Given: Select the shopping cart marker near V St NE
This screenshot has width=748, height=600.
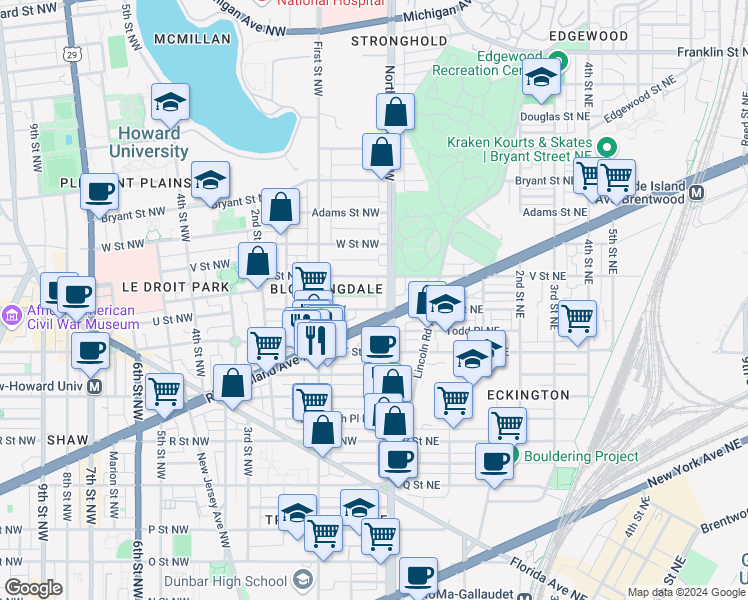Looking at the screenshot, I should 577,320.
